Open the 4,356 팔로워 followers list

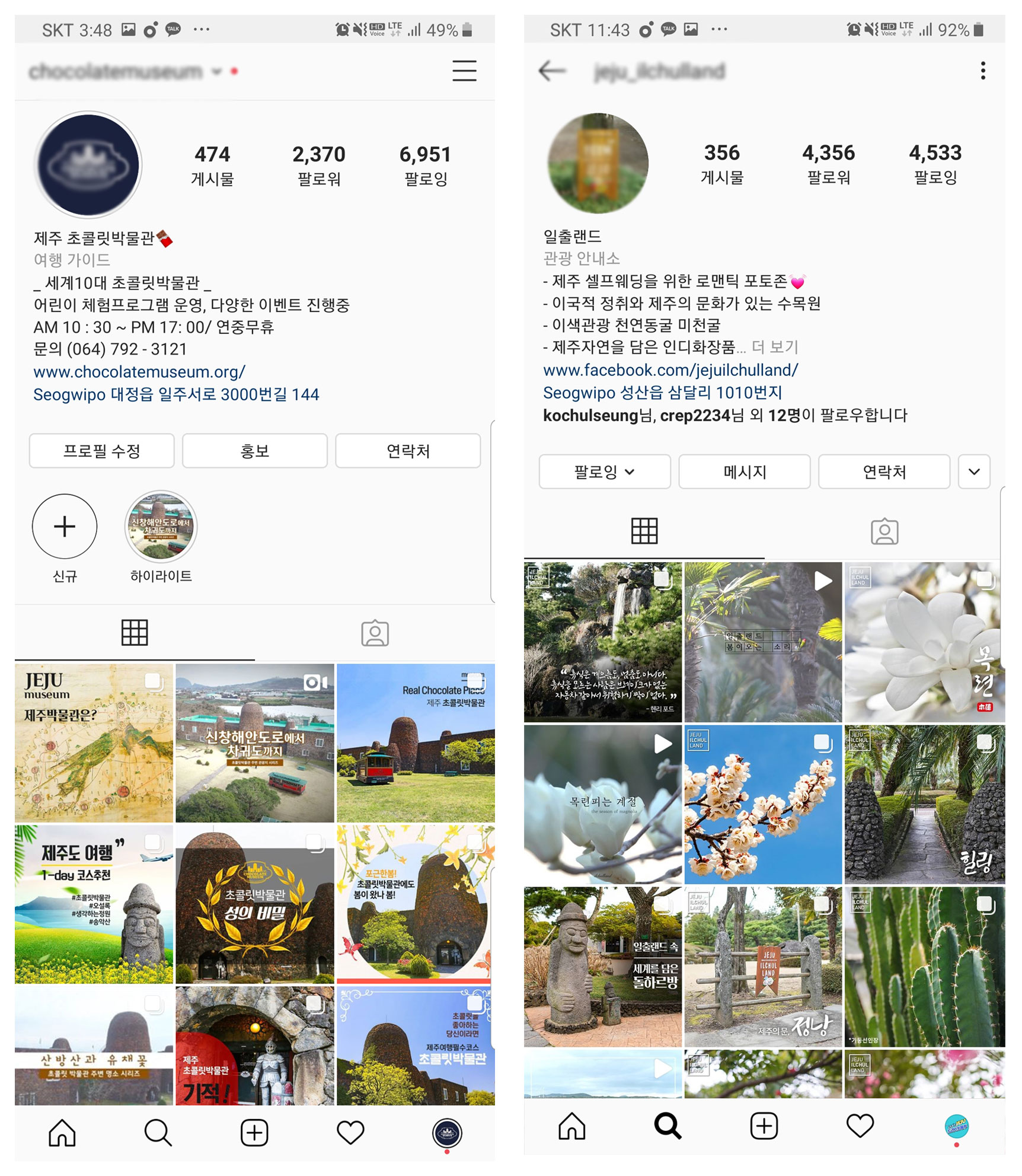(828, 163)
